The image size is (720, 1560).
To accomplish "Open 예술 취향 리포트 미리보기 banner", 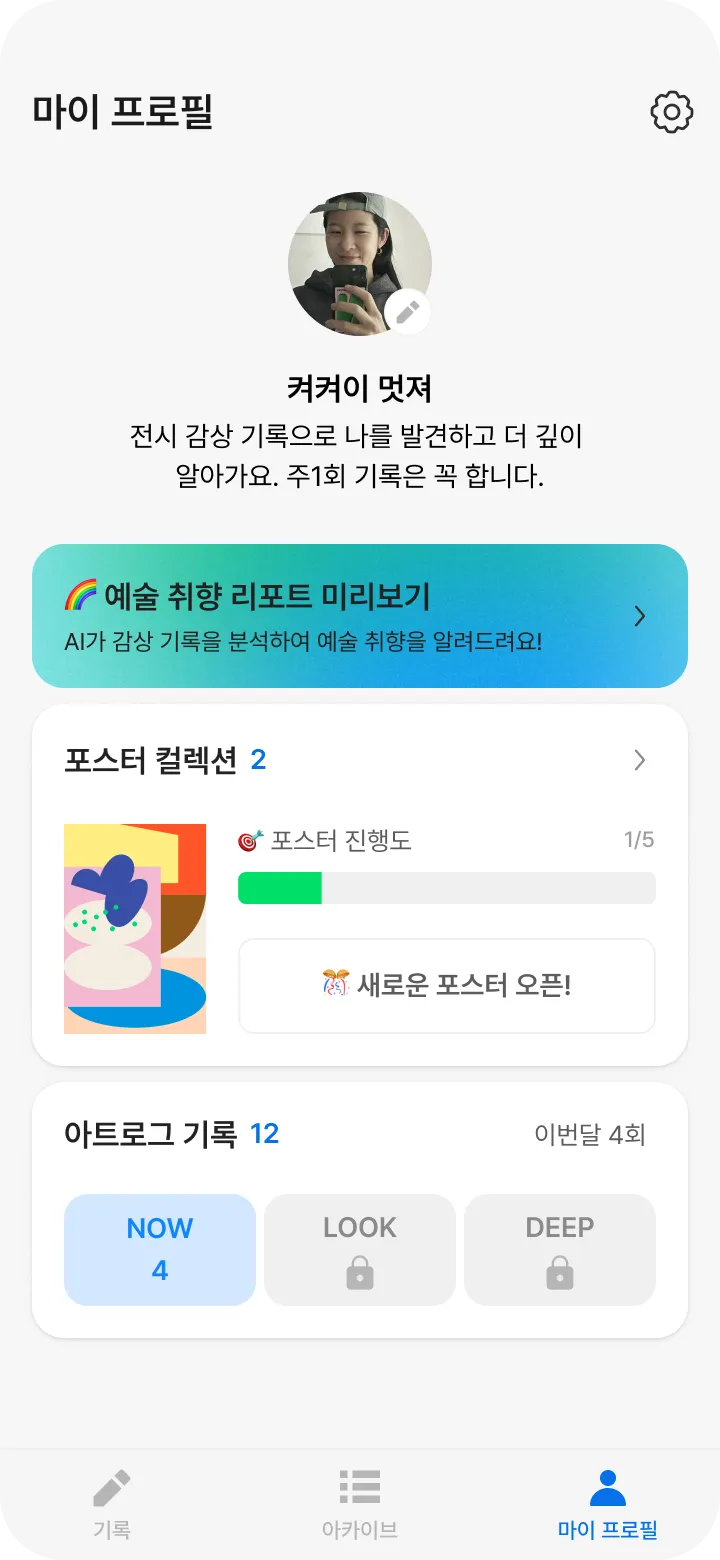I will 360,616.
